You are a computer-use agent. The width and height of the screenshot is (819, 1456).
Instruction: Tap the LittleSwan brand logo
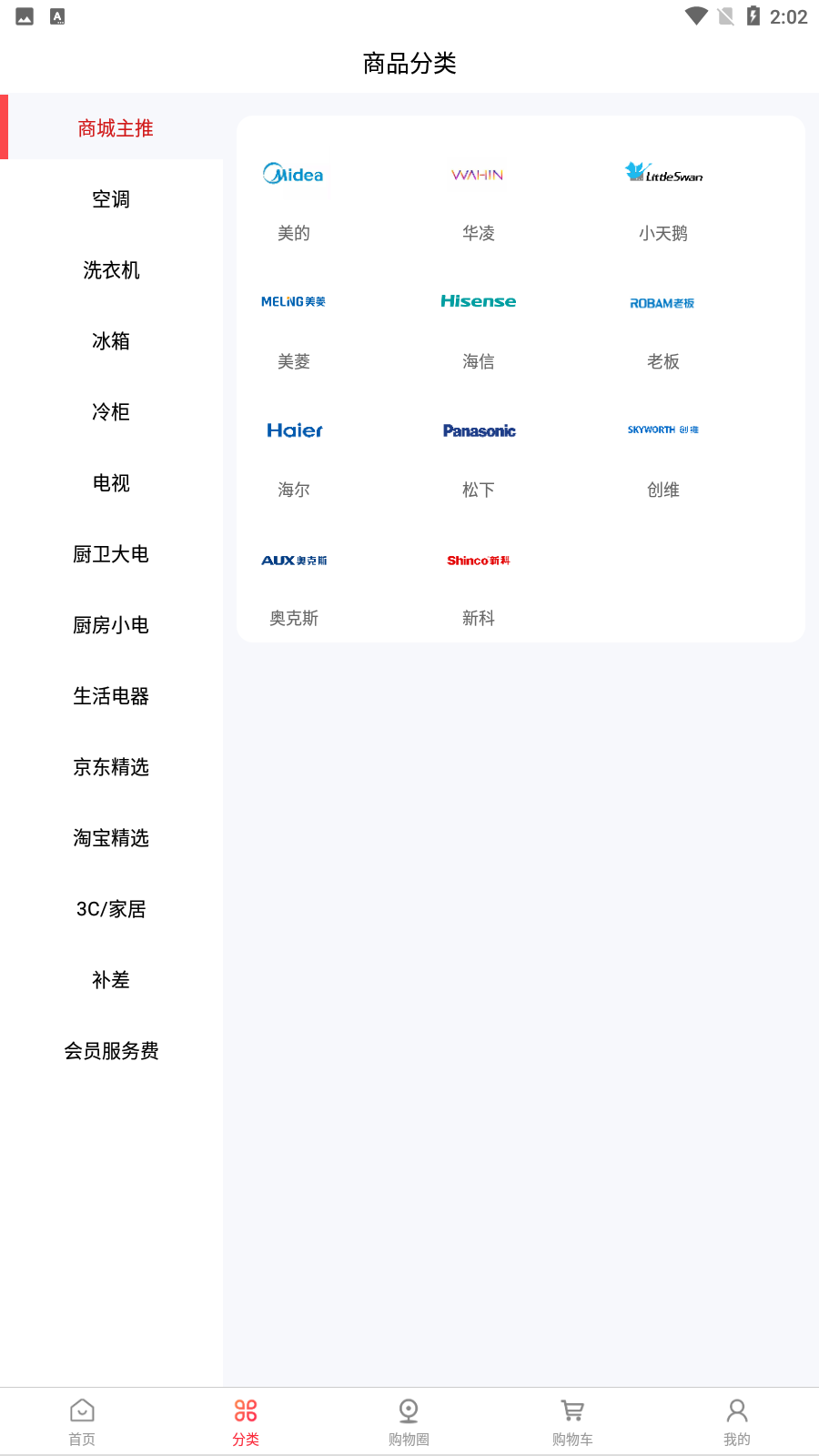tap(662, 173)
